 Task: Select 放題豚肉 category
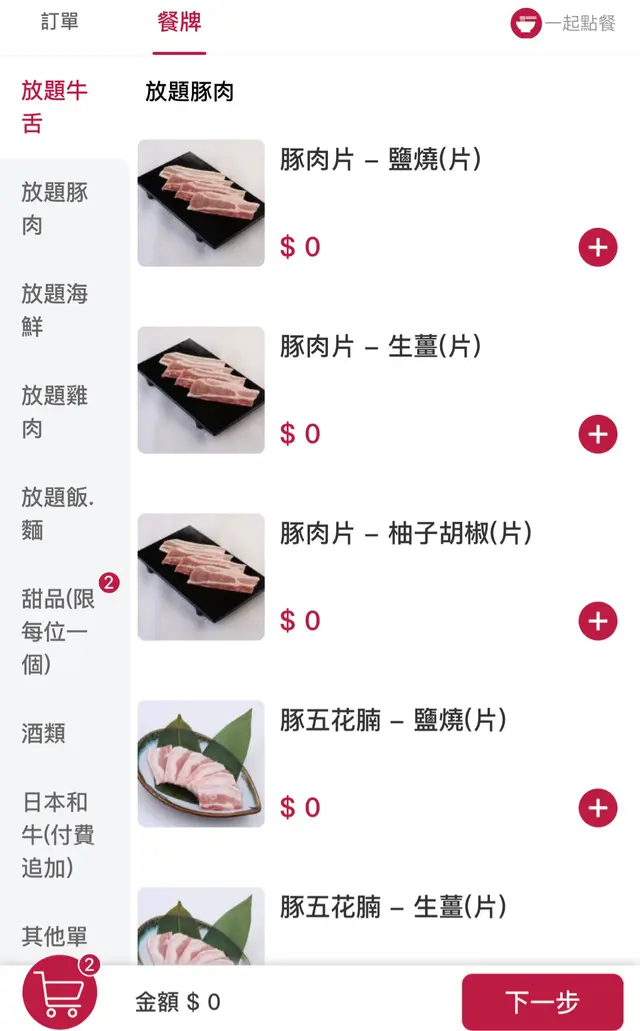pyautogui.click(x=55, y=208)
